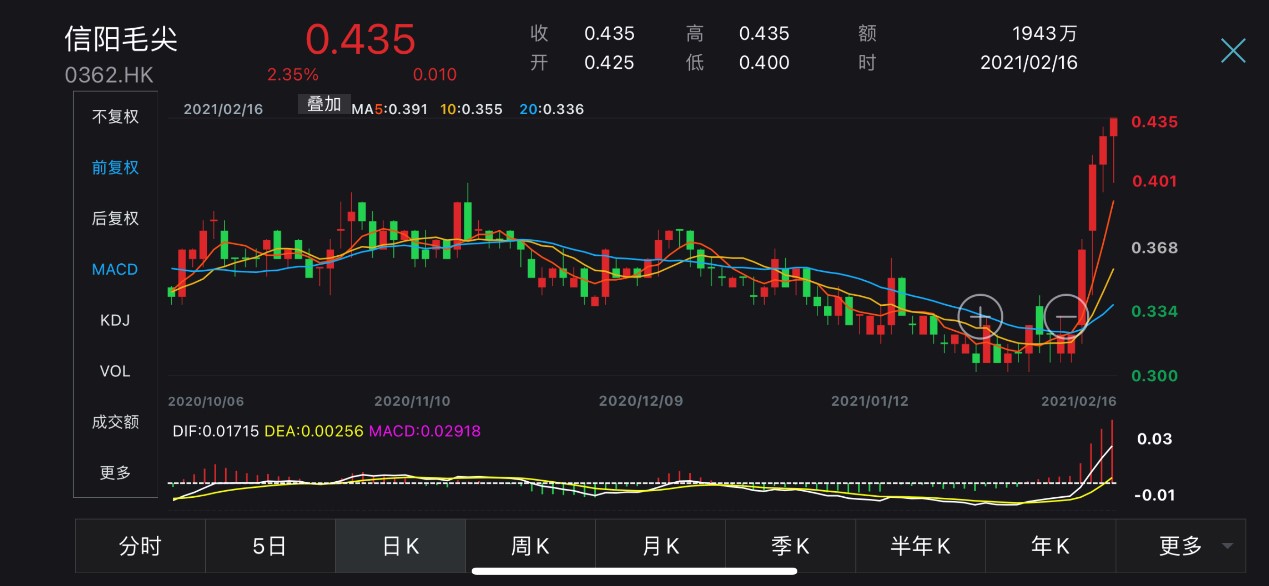Switch to the 日K tab
This screenshot has width=1269, height=586.
click(400, 546)
